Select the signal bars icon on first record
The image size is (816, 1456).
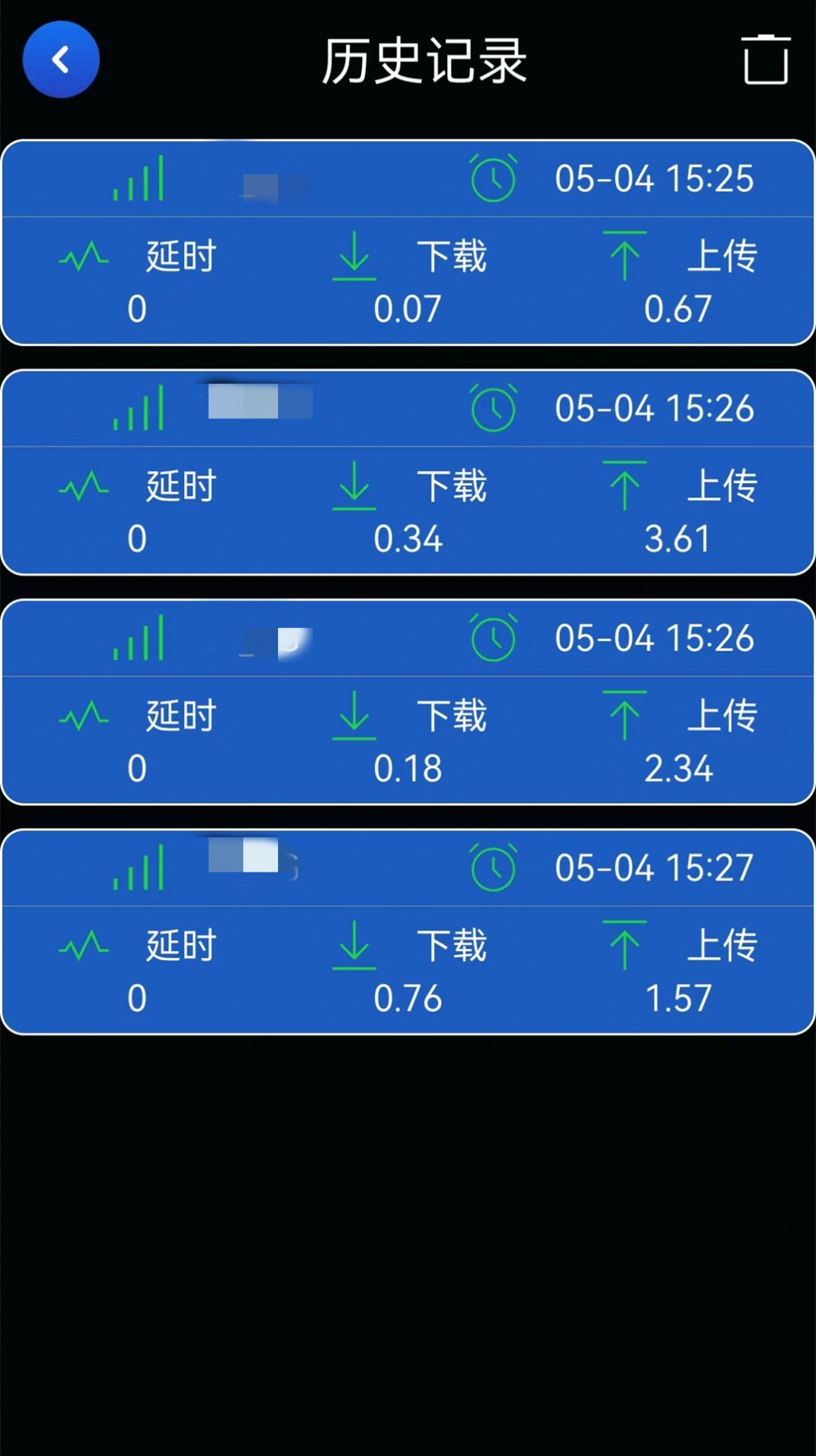tap(139, 178)
